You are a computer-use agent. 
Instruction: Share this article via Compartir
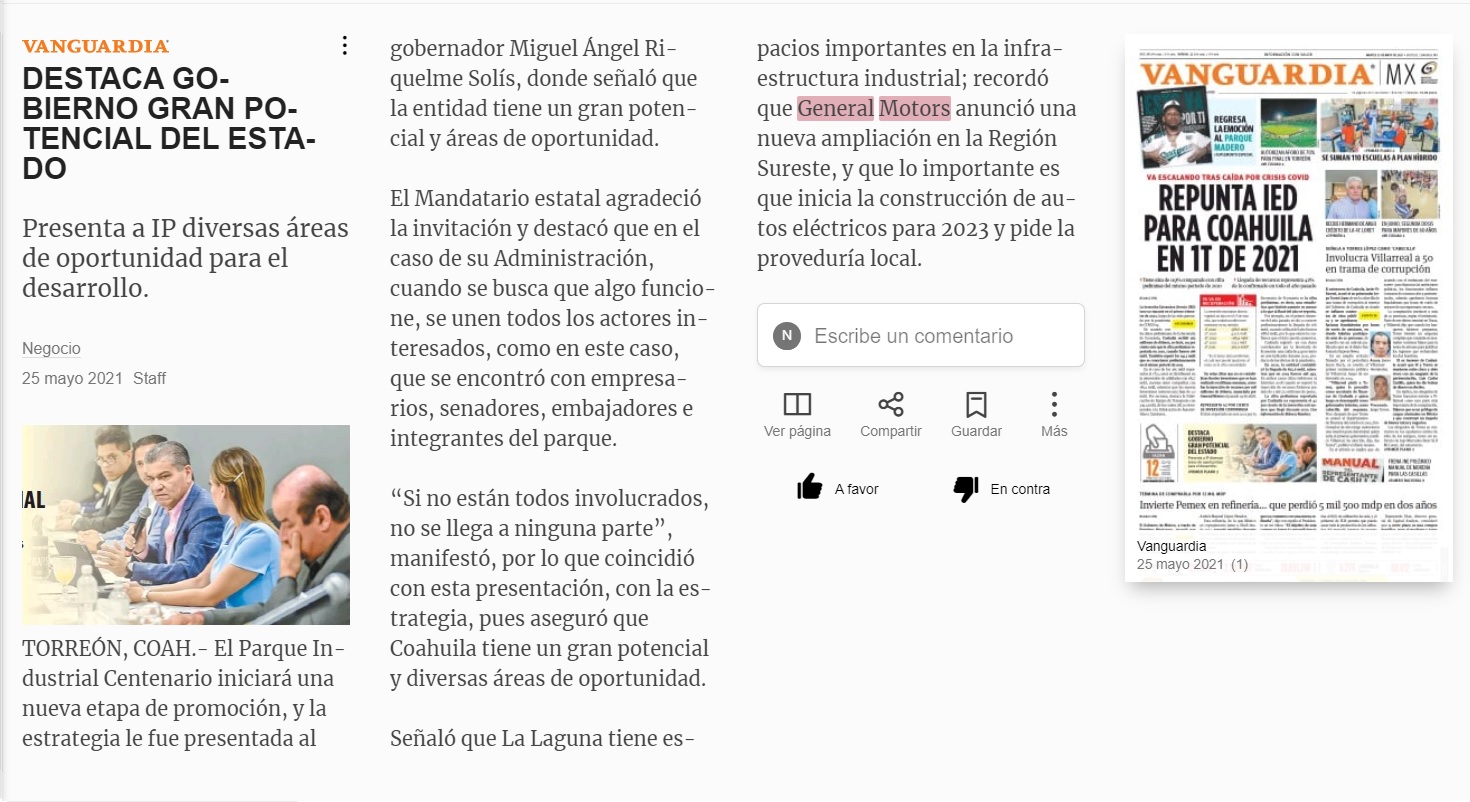point(891,414)
